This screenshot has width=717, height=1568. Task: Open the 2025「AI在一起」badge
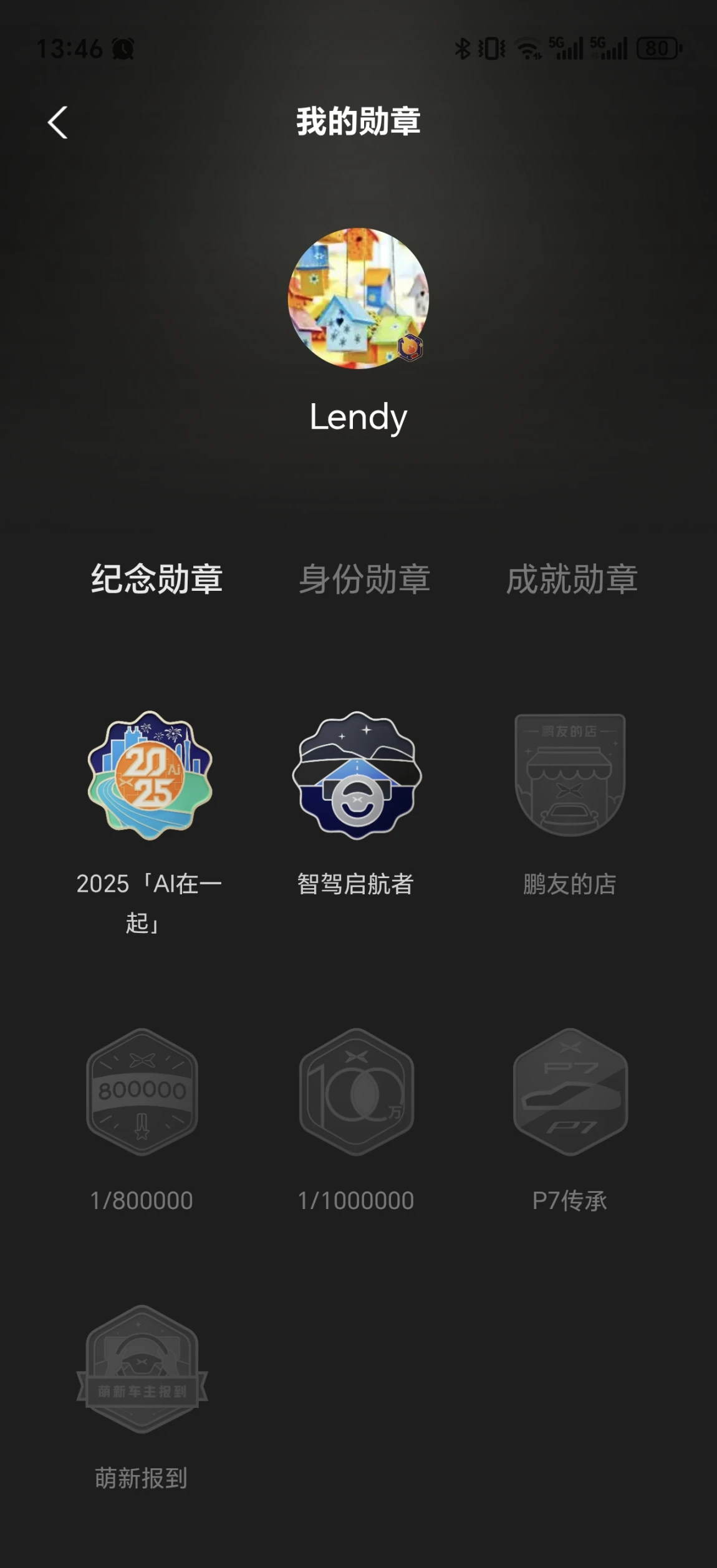point(150,775)
